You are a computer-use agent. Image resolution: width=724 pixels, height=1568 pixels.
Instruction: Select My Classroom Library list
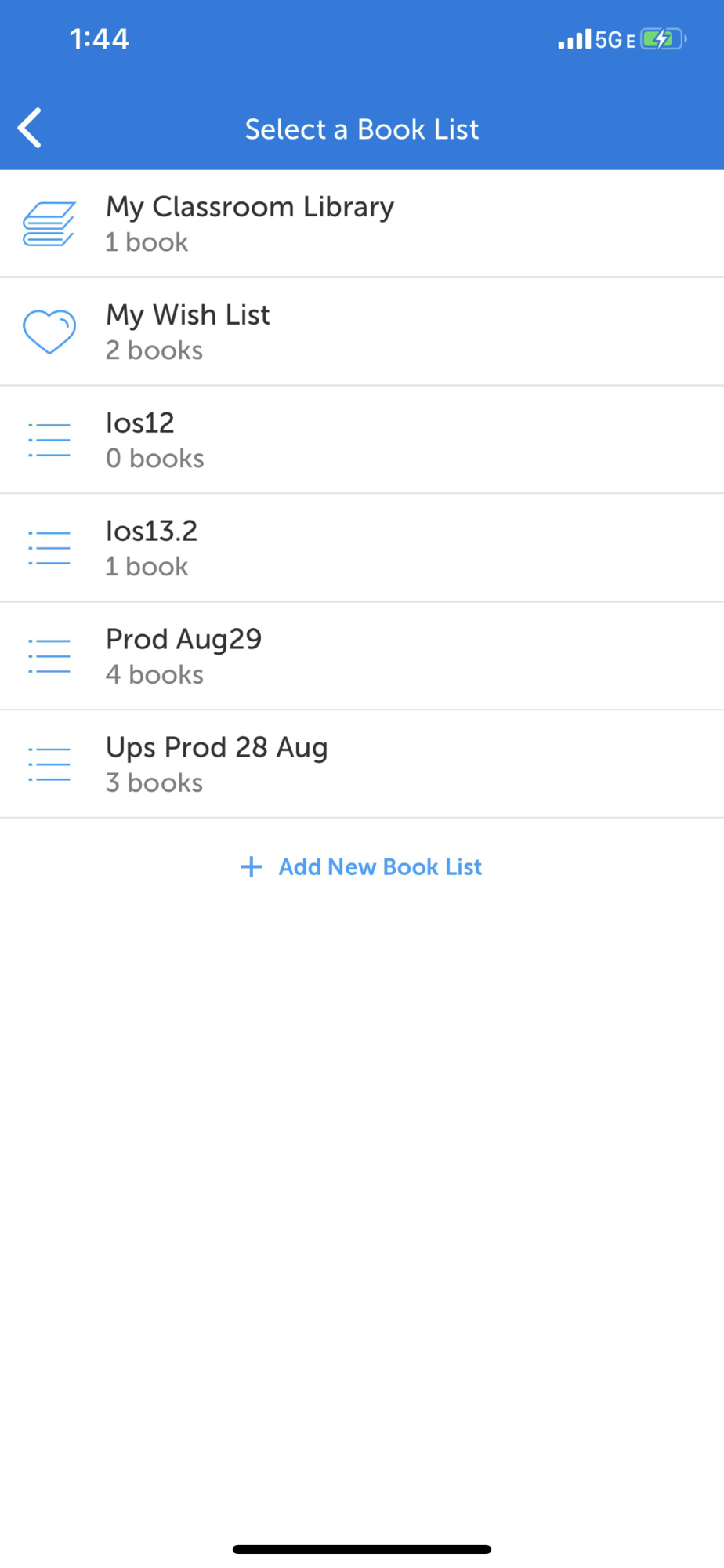pyautogui.click(x=362, y=223)
